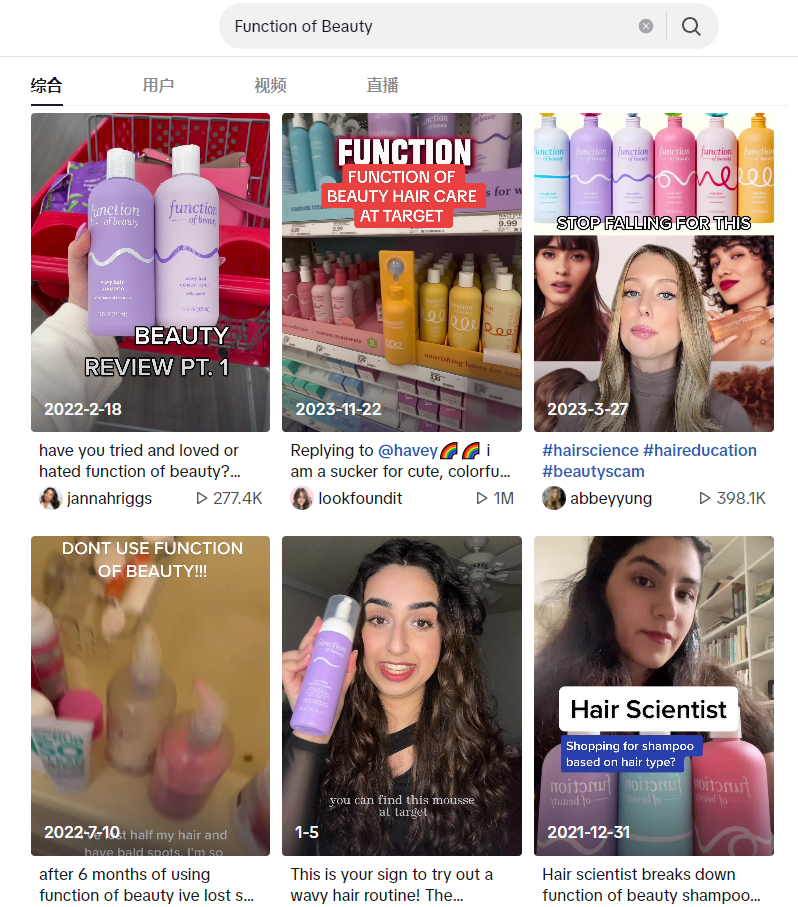This screenshot has width=798, height=907.
Task: Select the 综合 tab
Action: [x=47, y=85]
